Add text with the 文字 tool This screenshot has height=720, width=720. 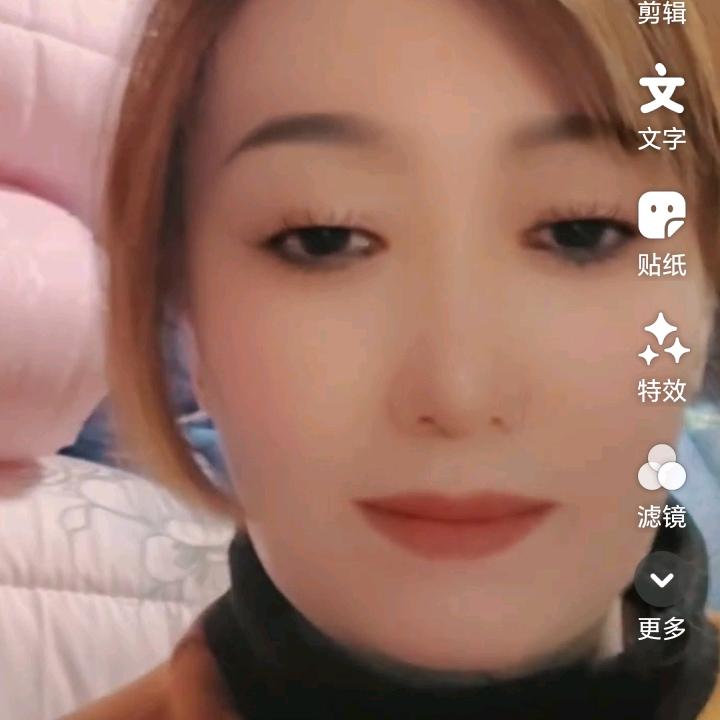662,106
